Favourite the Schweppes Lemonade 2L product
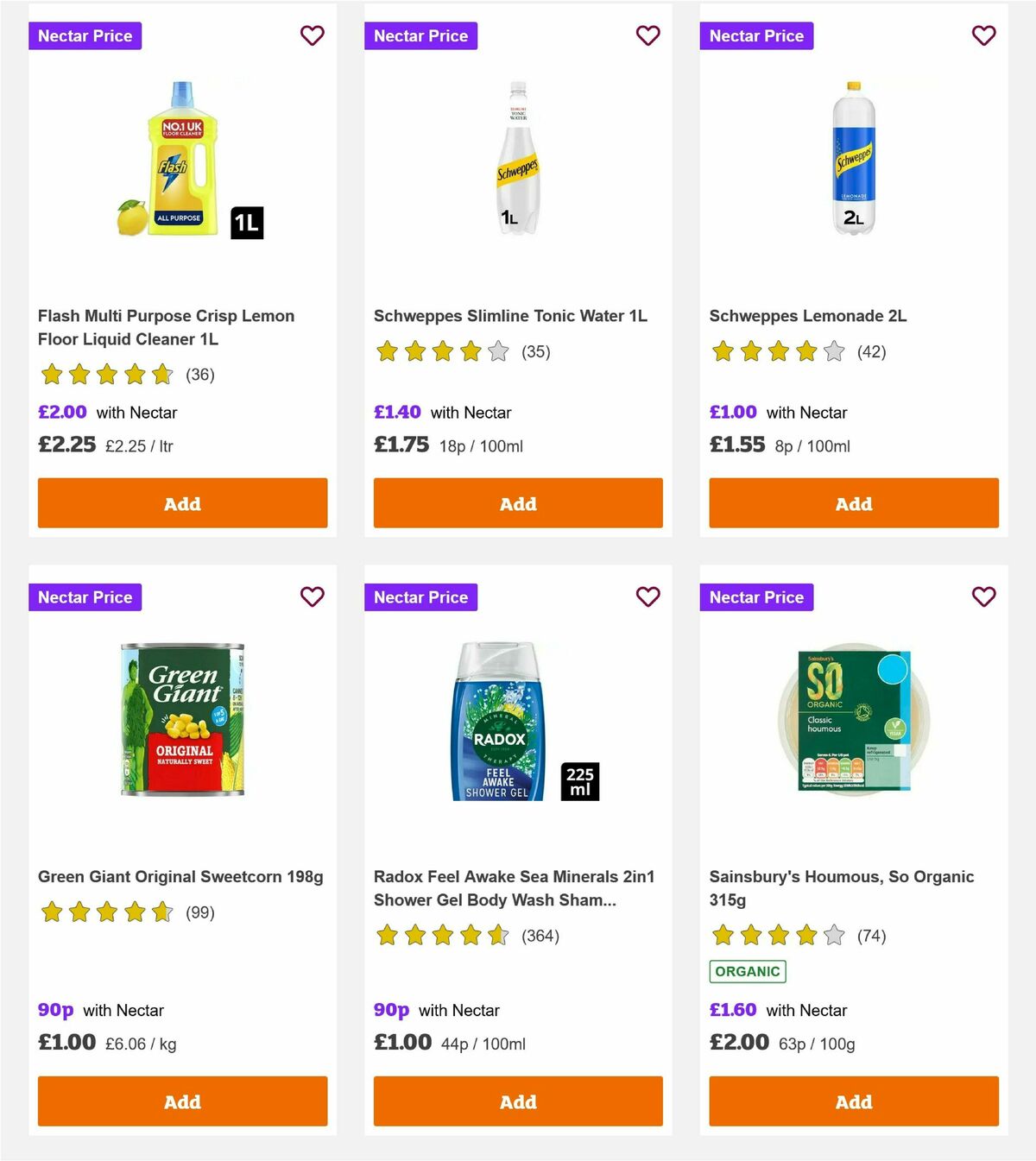1036x1161 pixels. [x=983, y=35]
